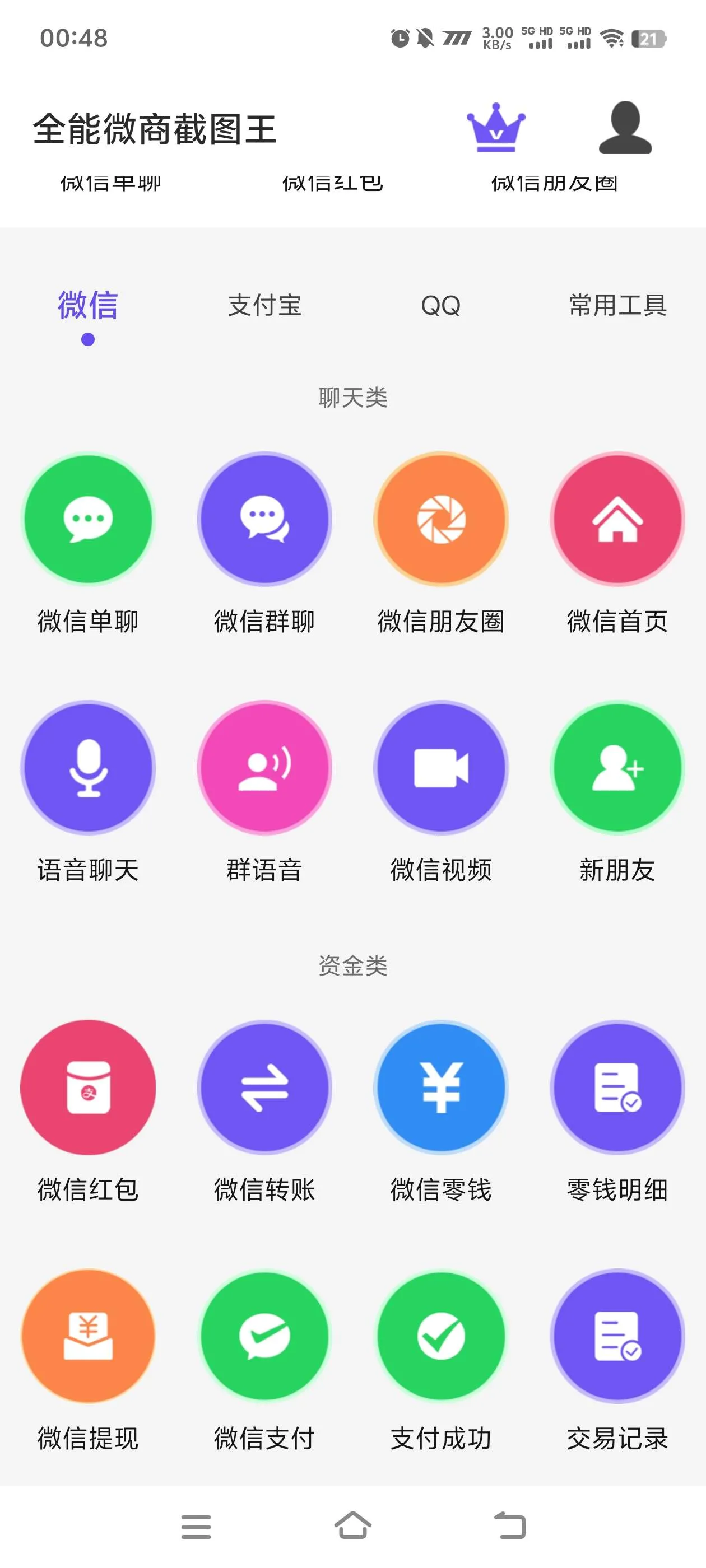Switch to the QQ tab

click(x=440, y=306)
